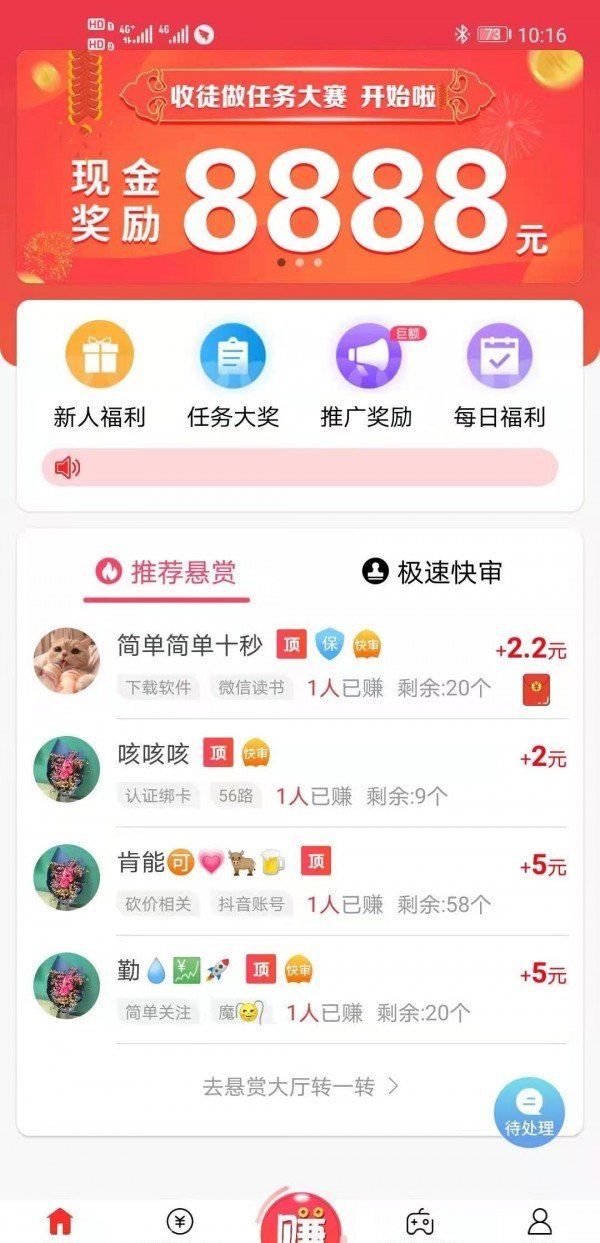Image resolution: width=600 pixels, height=1243 pixels.
Task: Open the 肯能 task with +5元 reward
Action: pos(300,881)
